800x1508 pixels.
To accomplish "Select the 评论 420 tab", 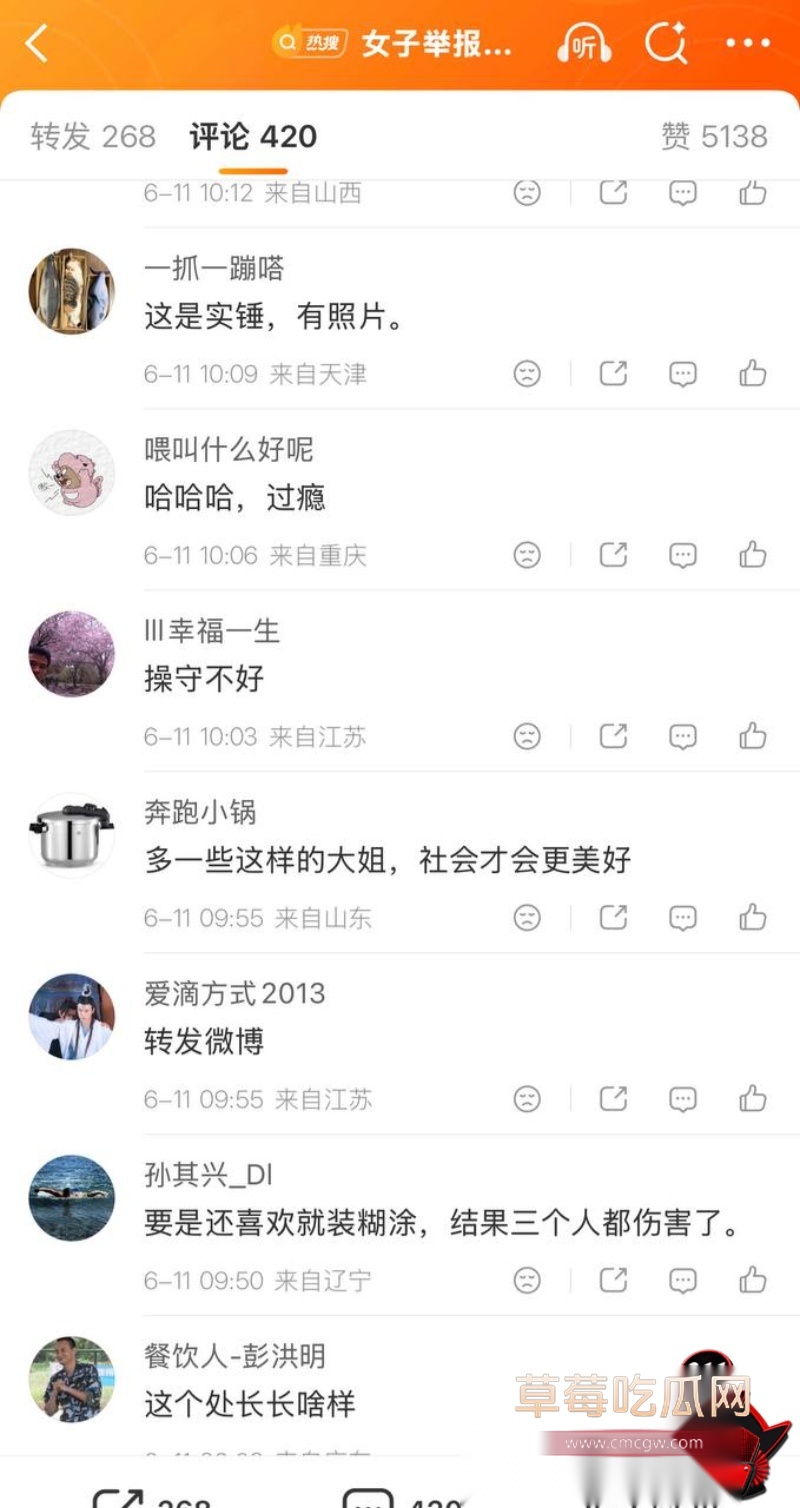I will pyautogui.click(x=254, y=137).
